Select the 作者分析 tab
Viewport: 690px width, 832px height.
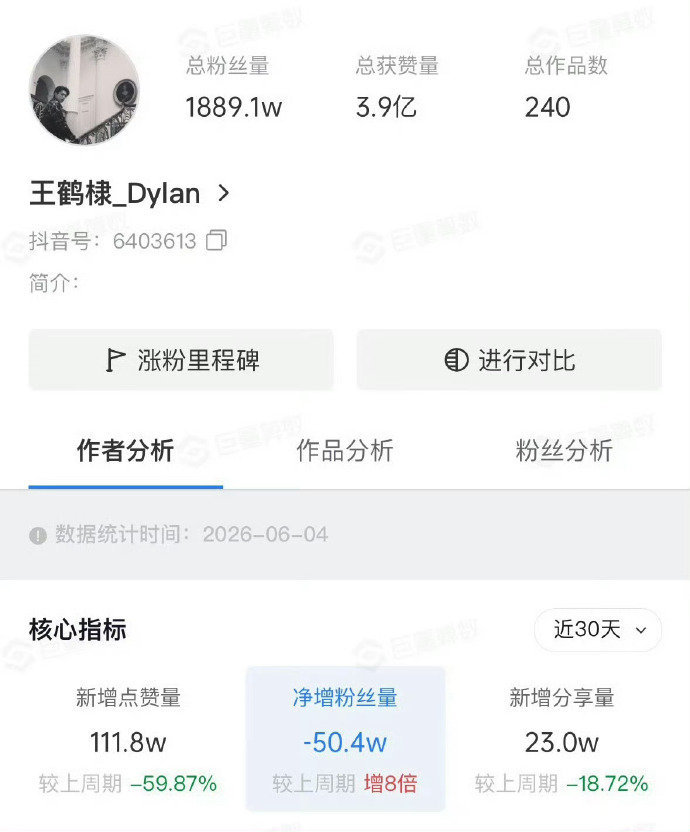click(x=125, y=451)
